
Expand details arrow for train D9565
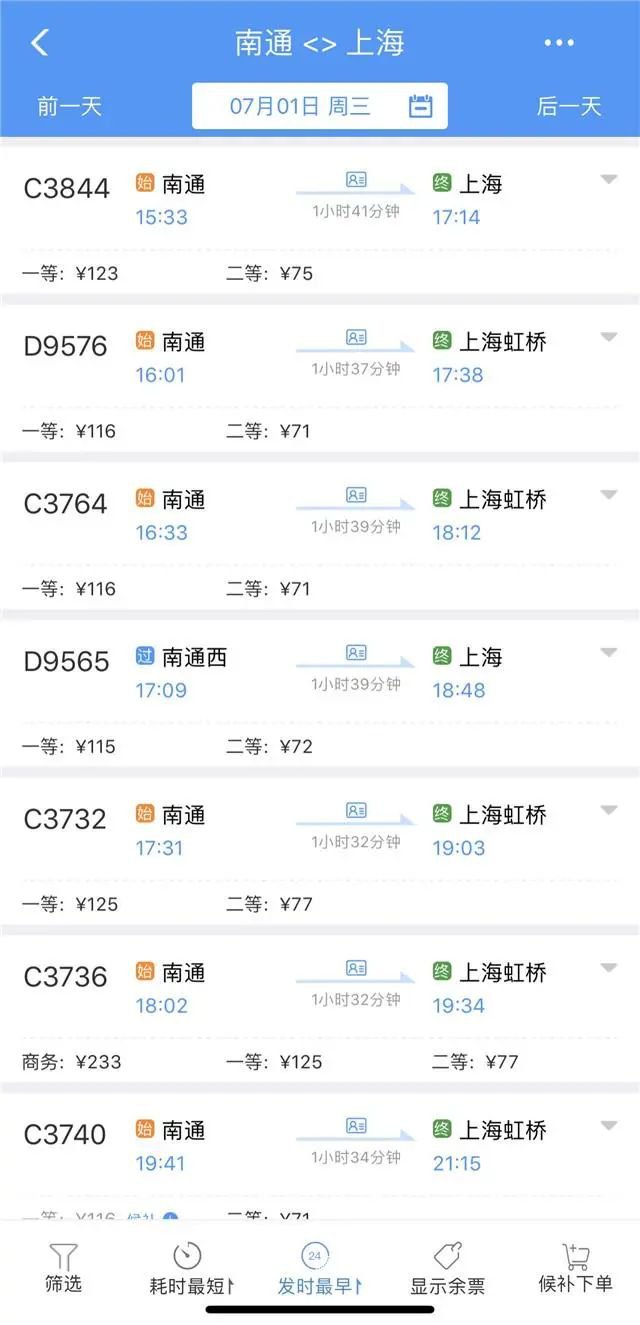609,653
